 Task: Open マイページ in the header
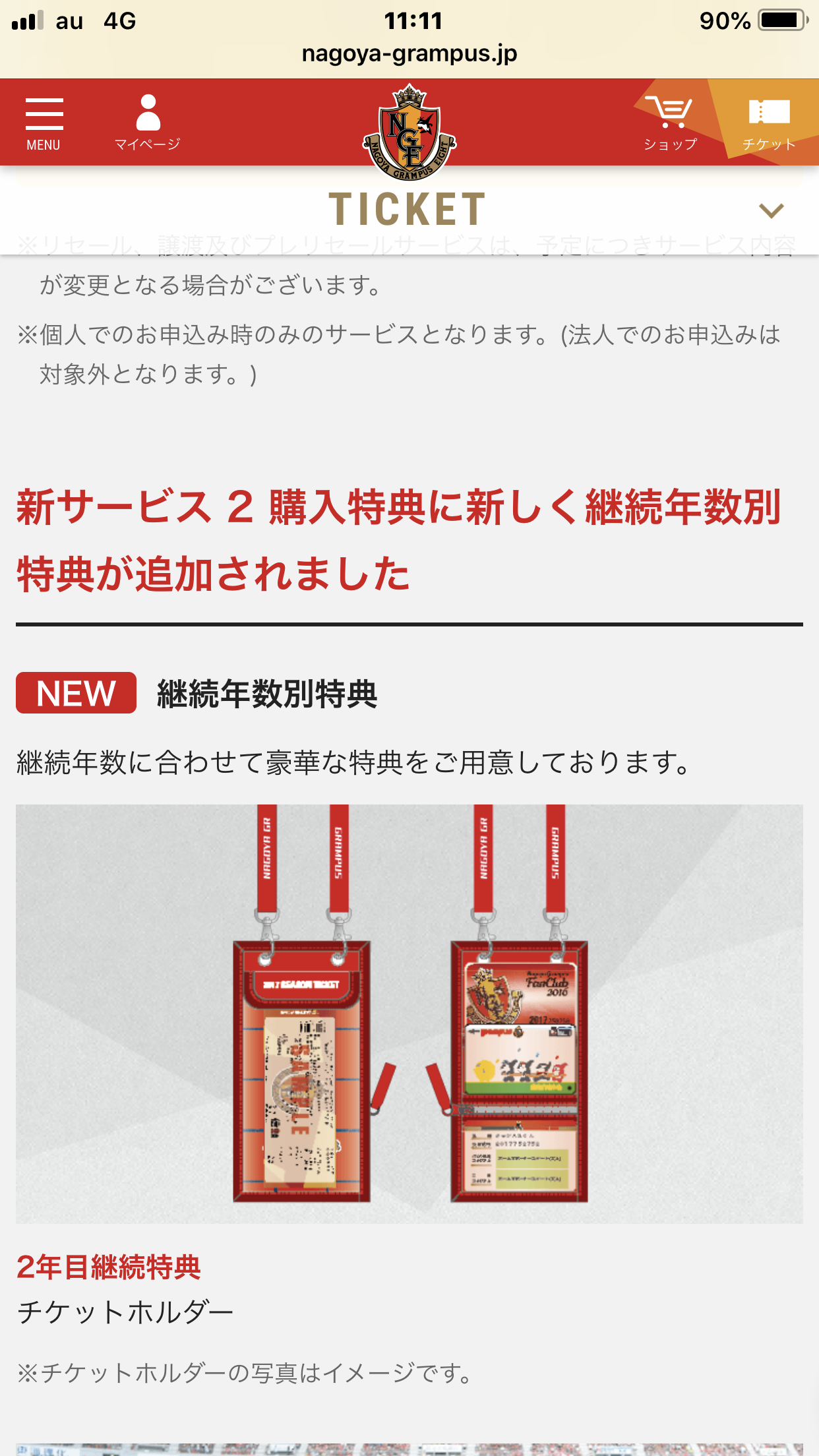pos(148,123)
